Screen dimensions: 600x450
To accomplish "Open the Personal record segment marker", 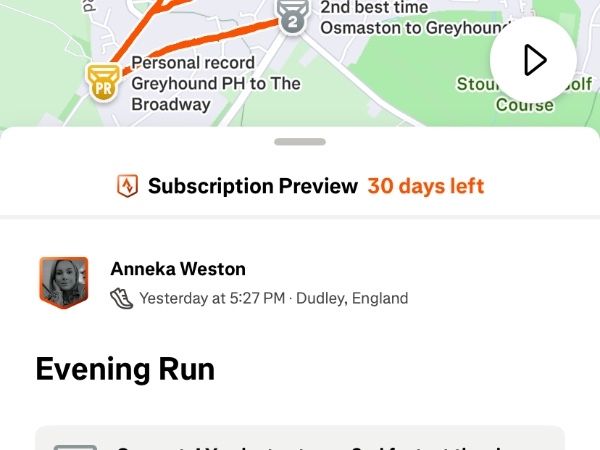I will click(101, 82).
